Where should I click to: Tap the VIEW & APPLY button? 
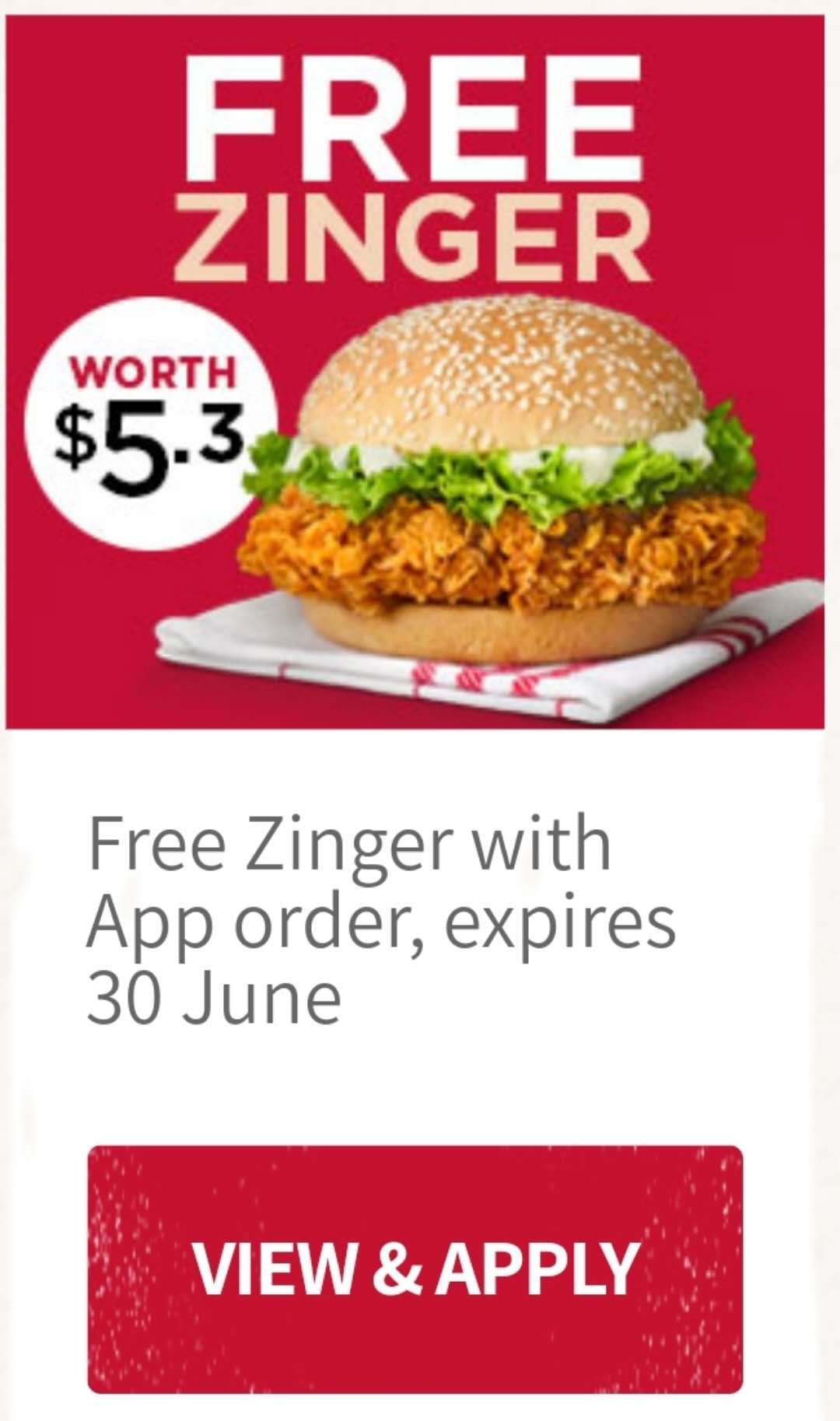pyautogui.click(x=415, y=1269)
